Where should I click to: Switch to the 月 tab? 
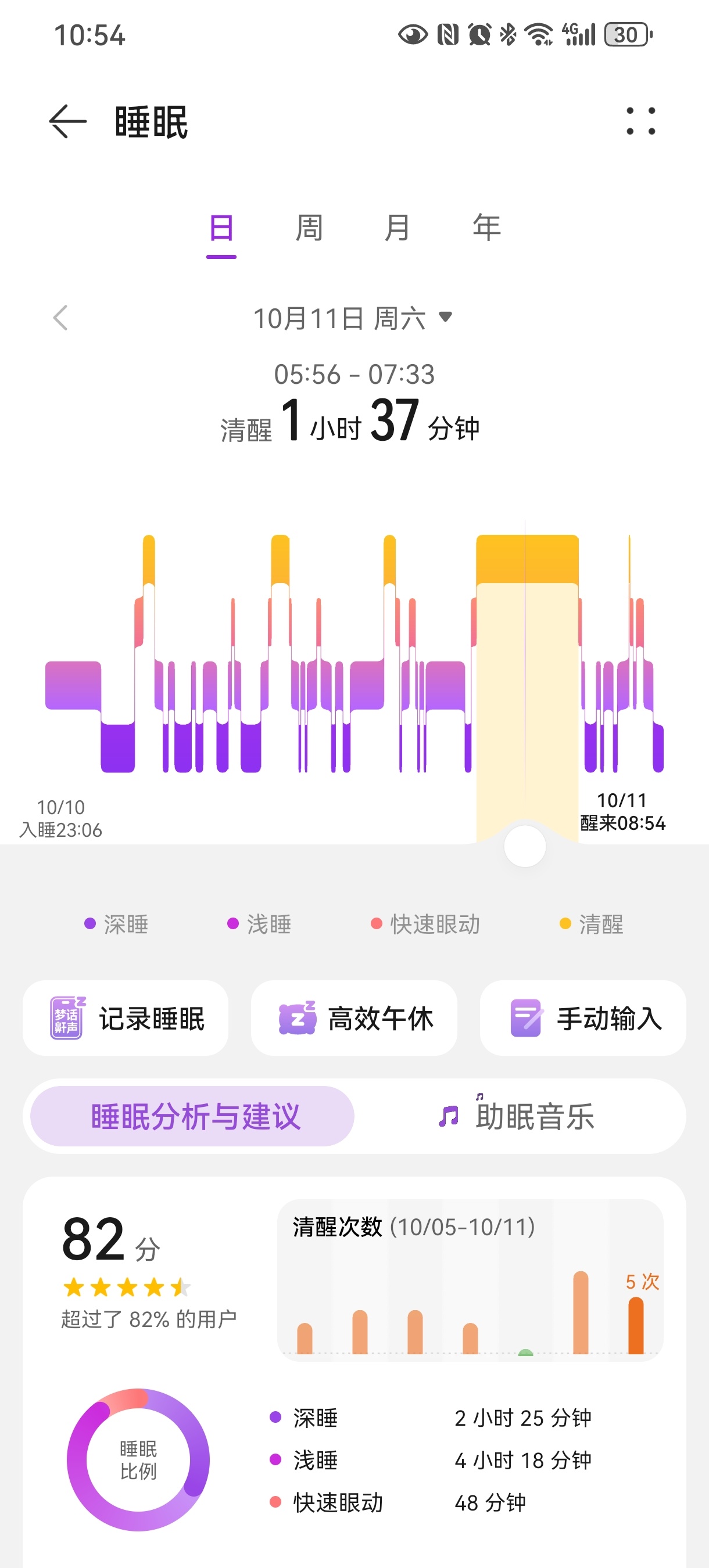click(x=397, y=229)
